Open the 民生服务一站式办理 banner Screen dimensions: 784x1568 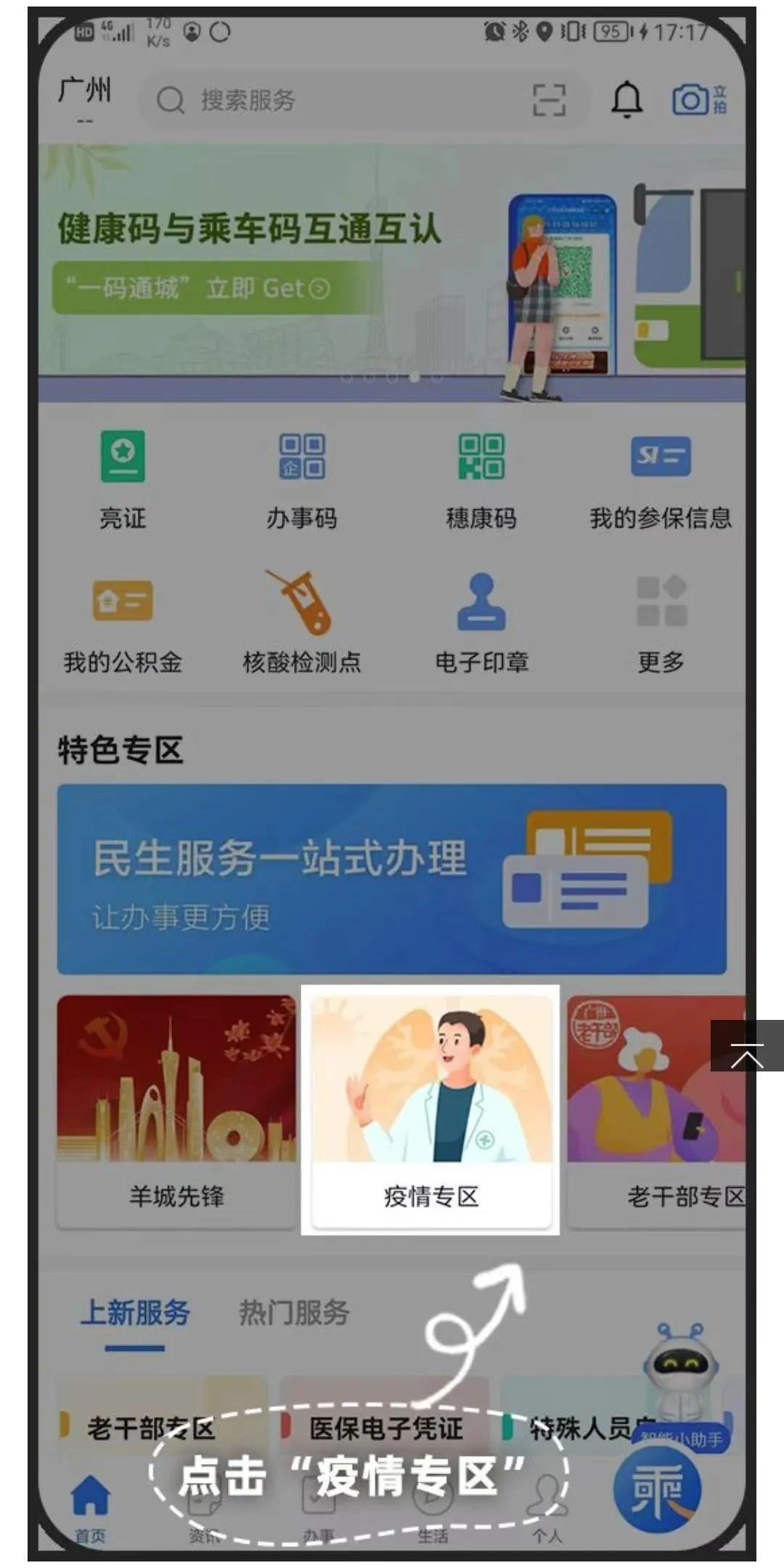click(392, 879)
